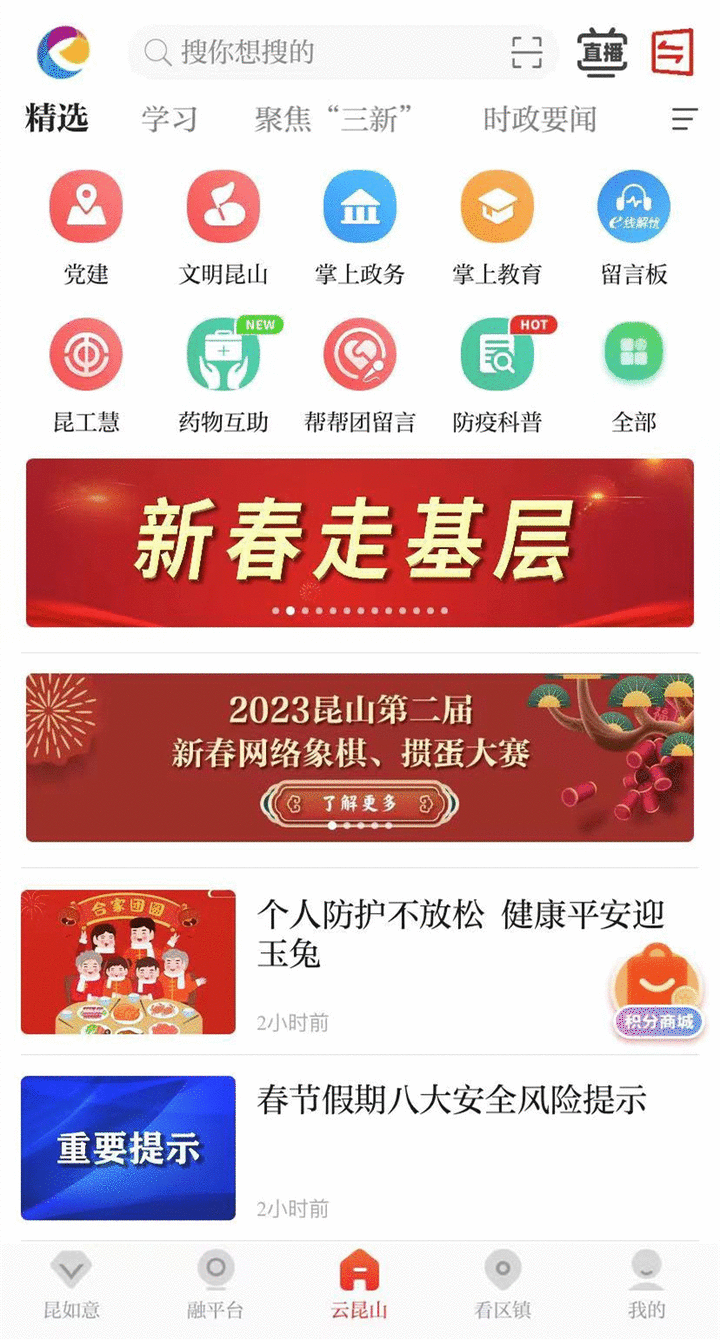This screenshot has width=720, height=1340.
Task: Open the channel list menu icon
Action: click(684, 120)
